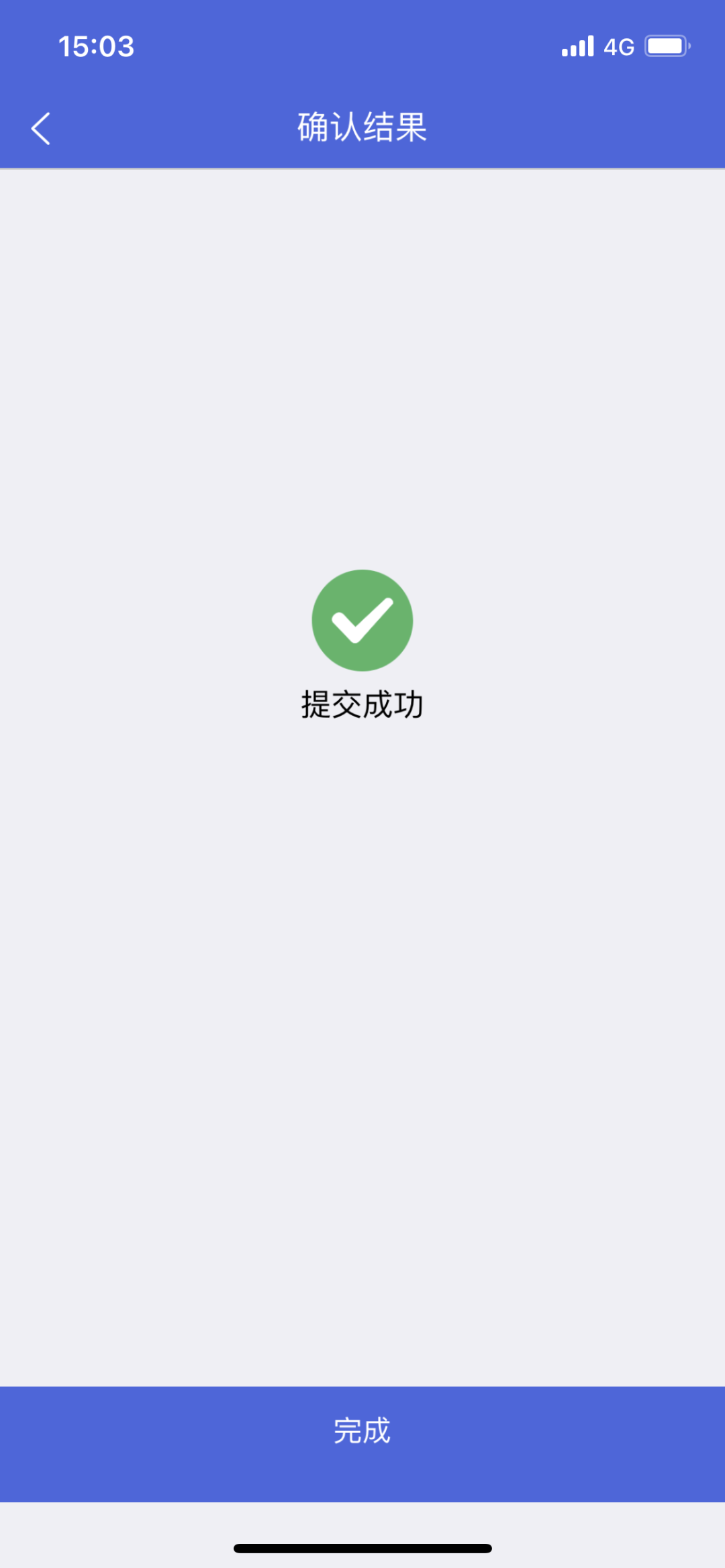
Task: Tap the back arrow in the header
Action: click(x=41, y=128)
